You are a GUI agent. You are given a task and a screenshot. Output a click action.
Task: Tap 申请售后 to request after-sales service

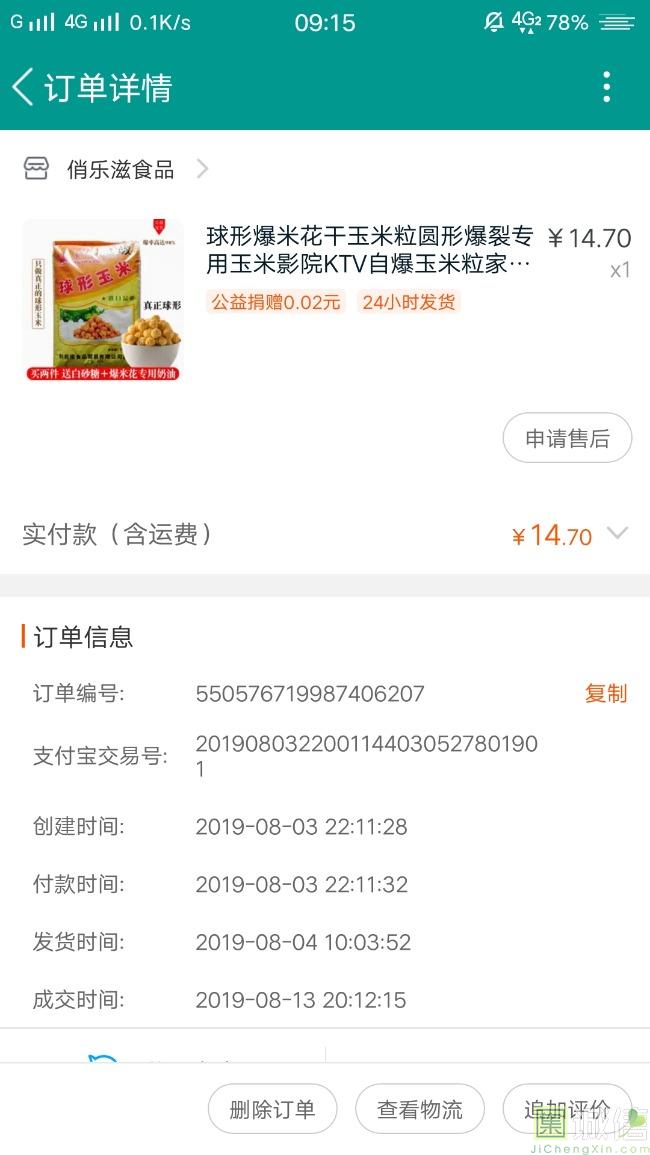[x=567, y=438]
